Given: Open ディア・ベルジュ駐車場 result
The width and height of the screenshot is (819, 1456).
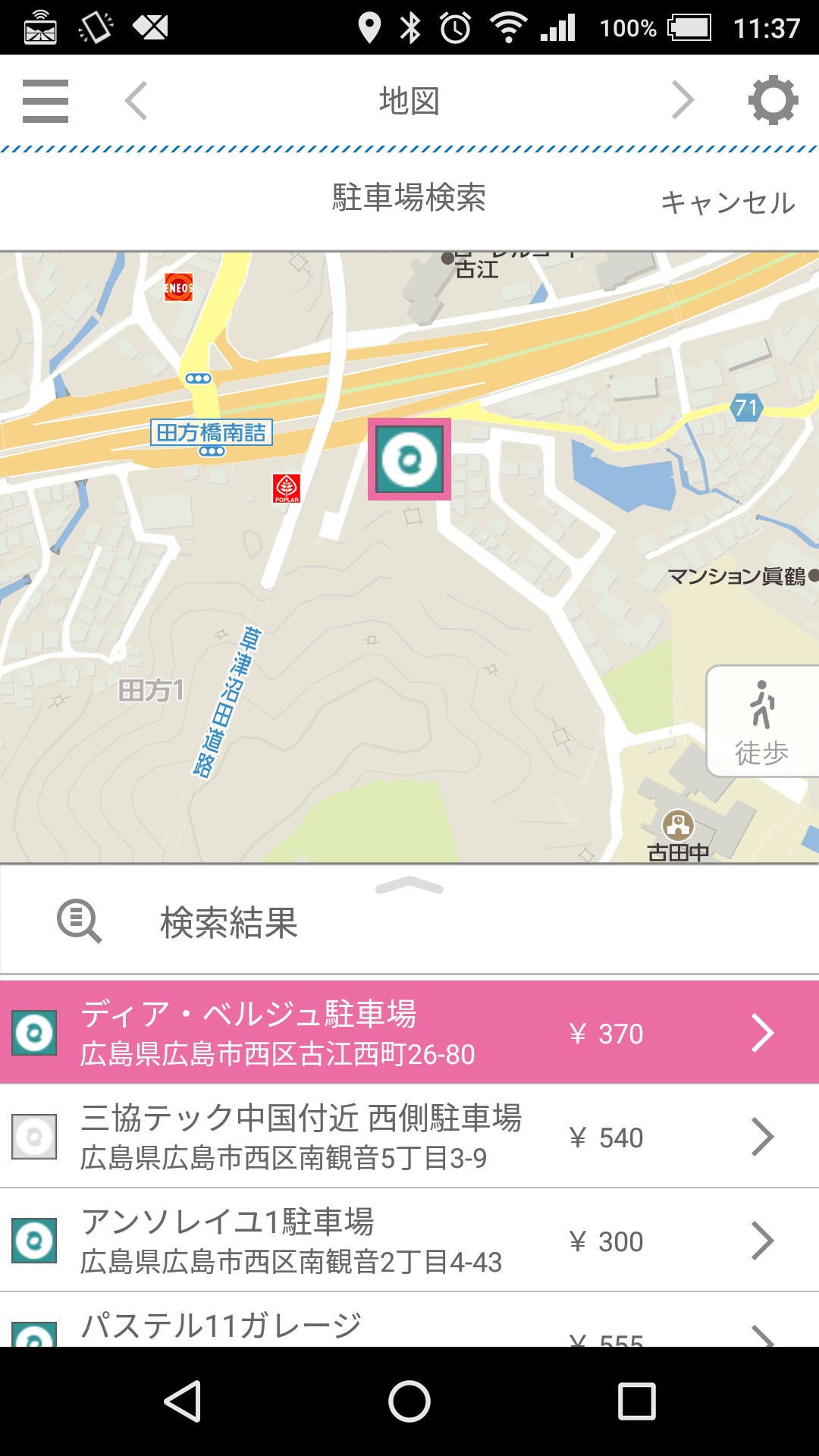Looking at the screenshot, I should coord(409,1033).
